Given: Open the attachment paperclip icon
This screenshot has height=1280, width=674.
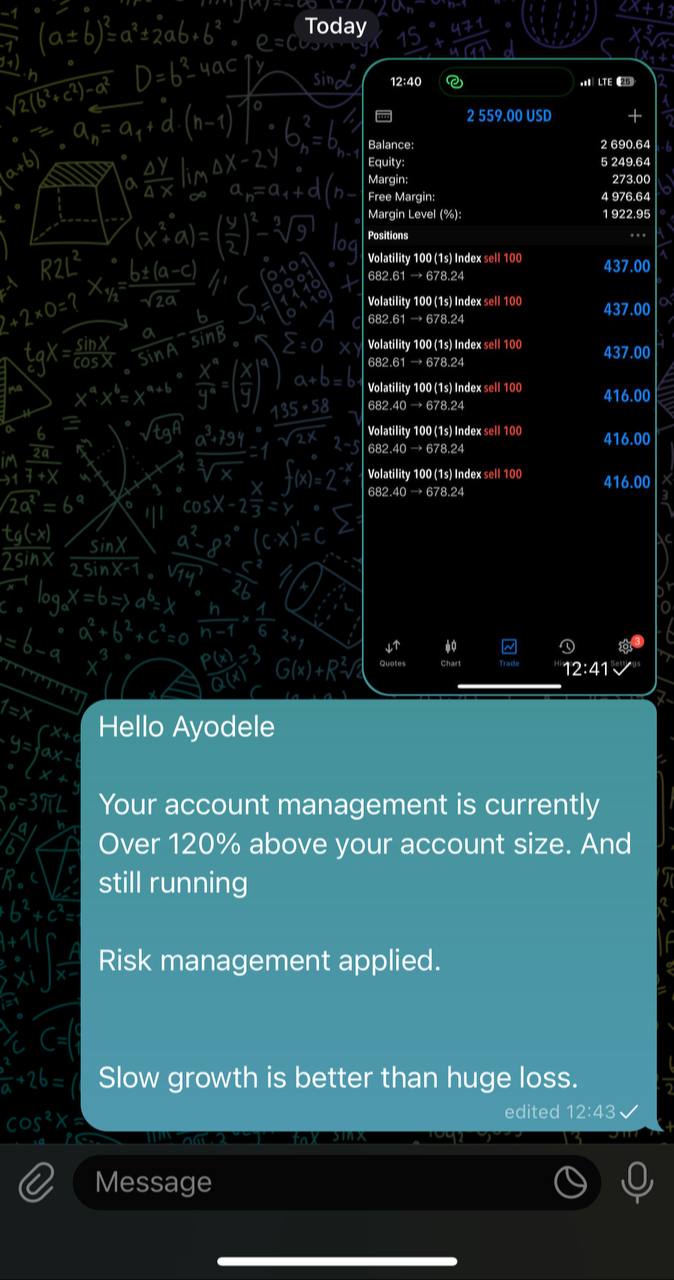Looking at the screenshot, I should (x=36, y=1183).
